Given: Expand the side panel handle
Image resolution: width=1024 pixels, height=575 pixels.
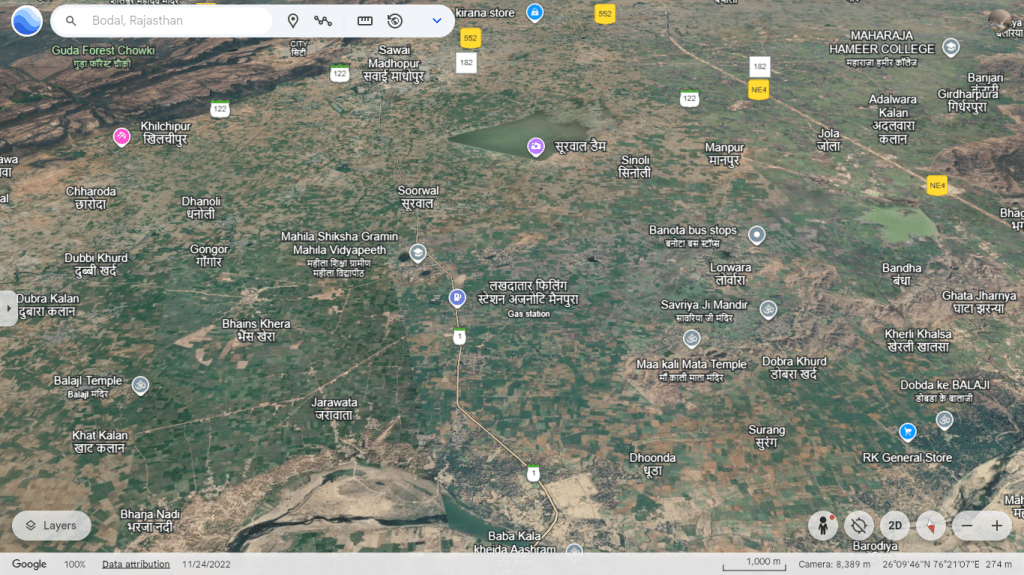Looking at the screenshot, I should pos(9,308).
